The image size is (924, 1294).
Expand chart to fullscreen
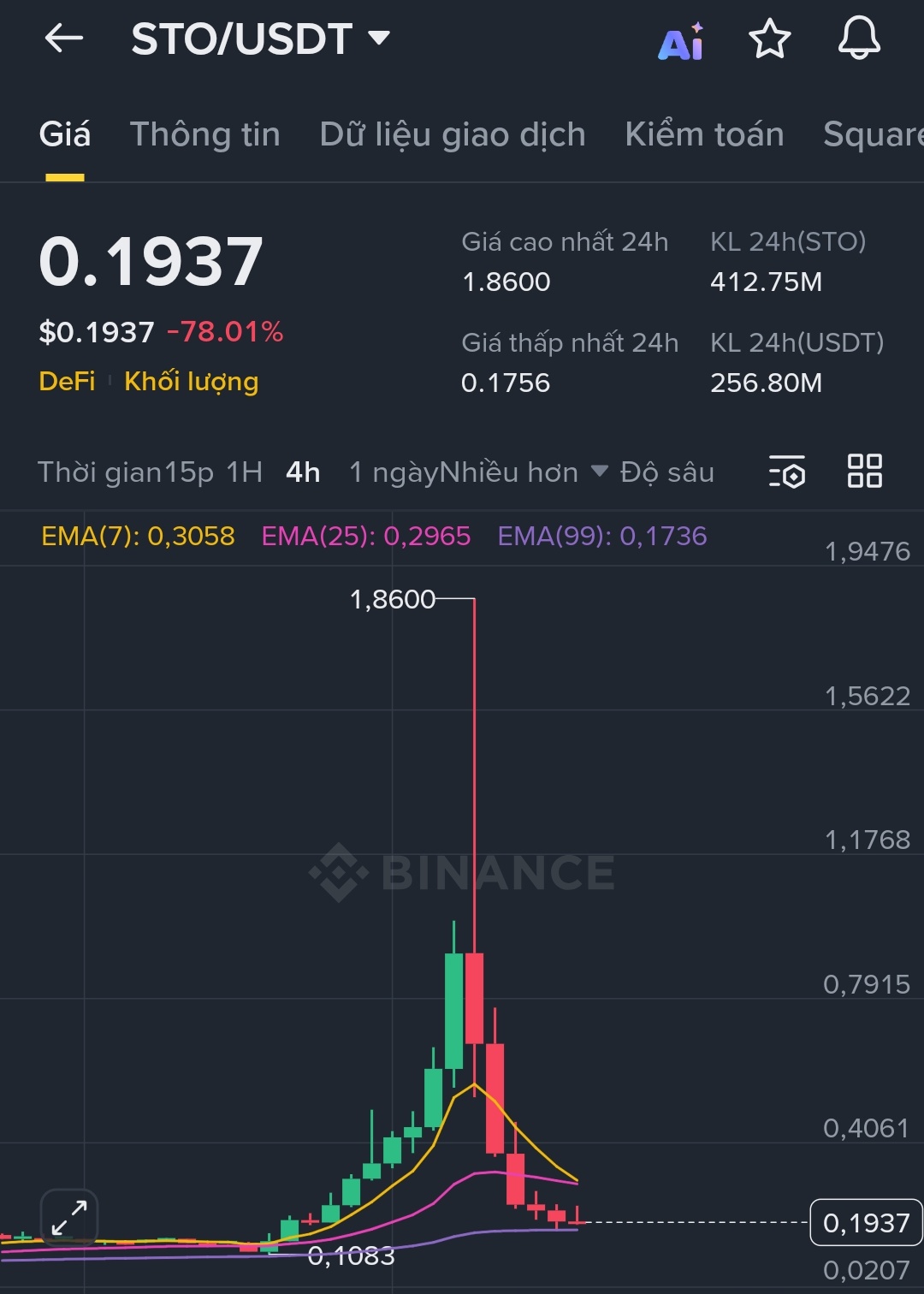pos(69,1217)
